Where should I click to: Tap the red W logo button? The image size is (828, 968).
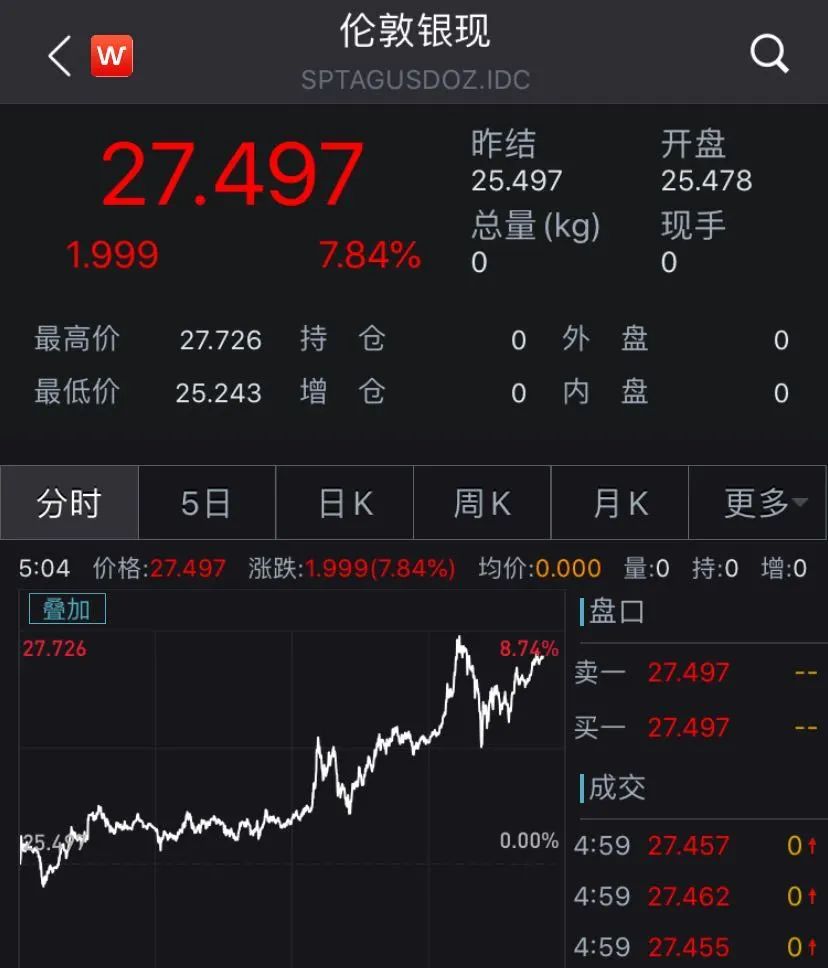coord(112,56)
